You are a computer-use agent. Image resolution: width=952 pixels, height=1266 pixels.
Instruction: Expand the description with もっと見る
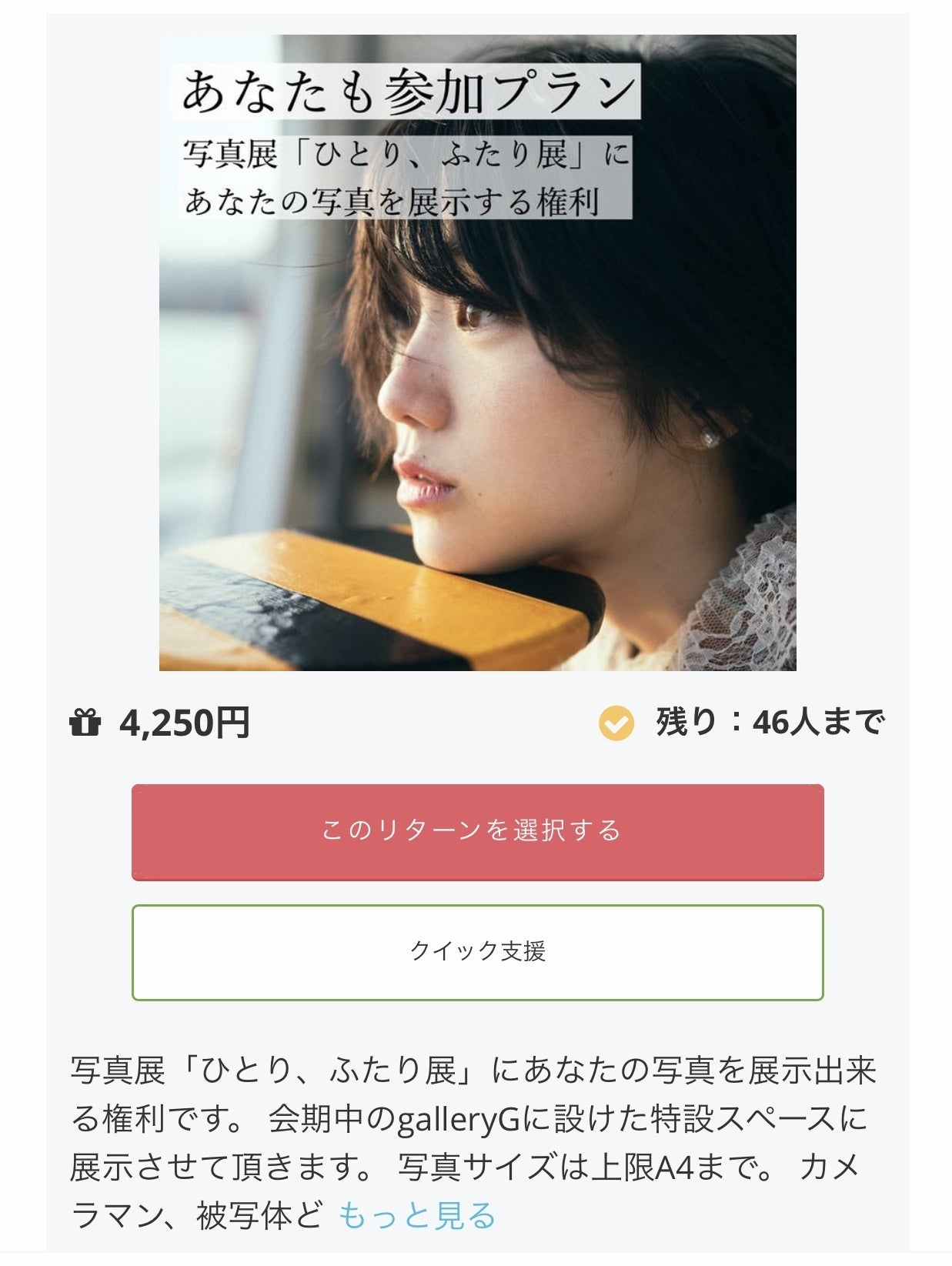(x=416, y=1216)
